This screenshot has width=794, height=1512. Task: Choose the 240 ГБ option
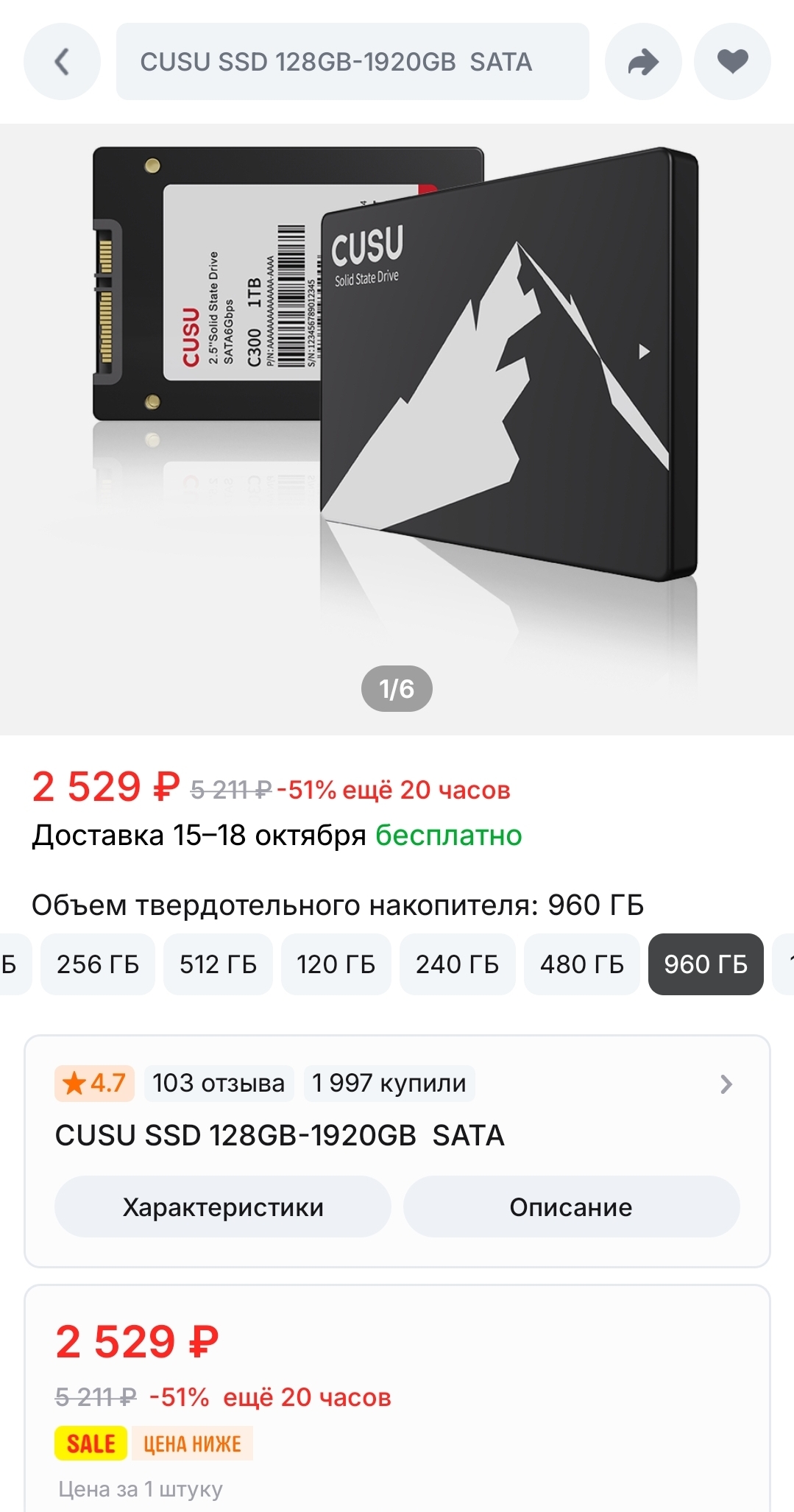[457, 964]
